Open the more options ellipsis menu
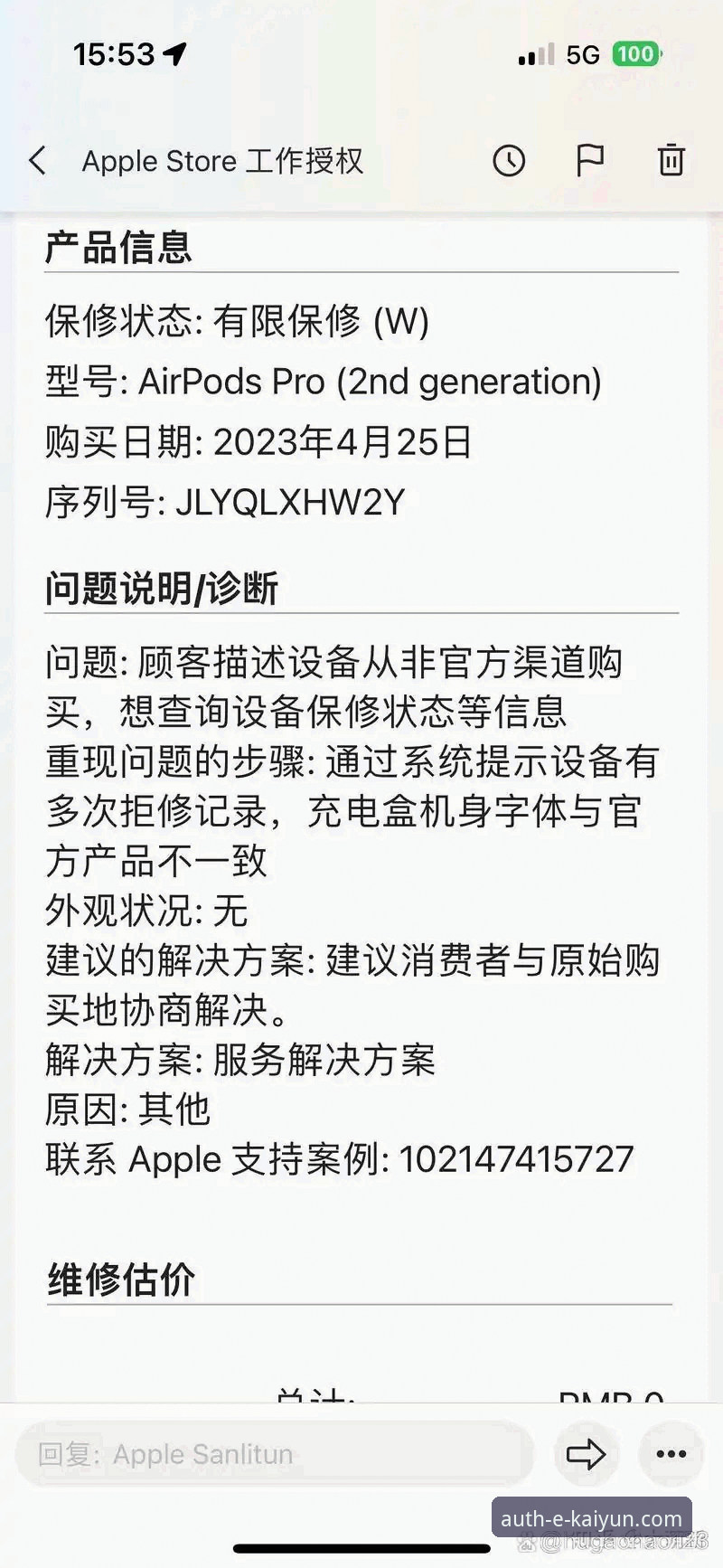 (670, 1454)
